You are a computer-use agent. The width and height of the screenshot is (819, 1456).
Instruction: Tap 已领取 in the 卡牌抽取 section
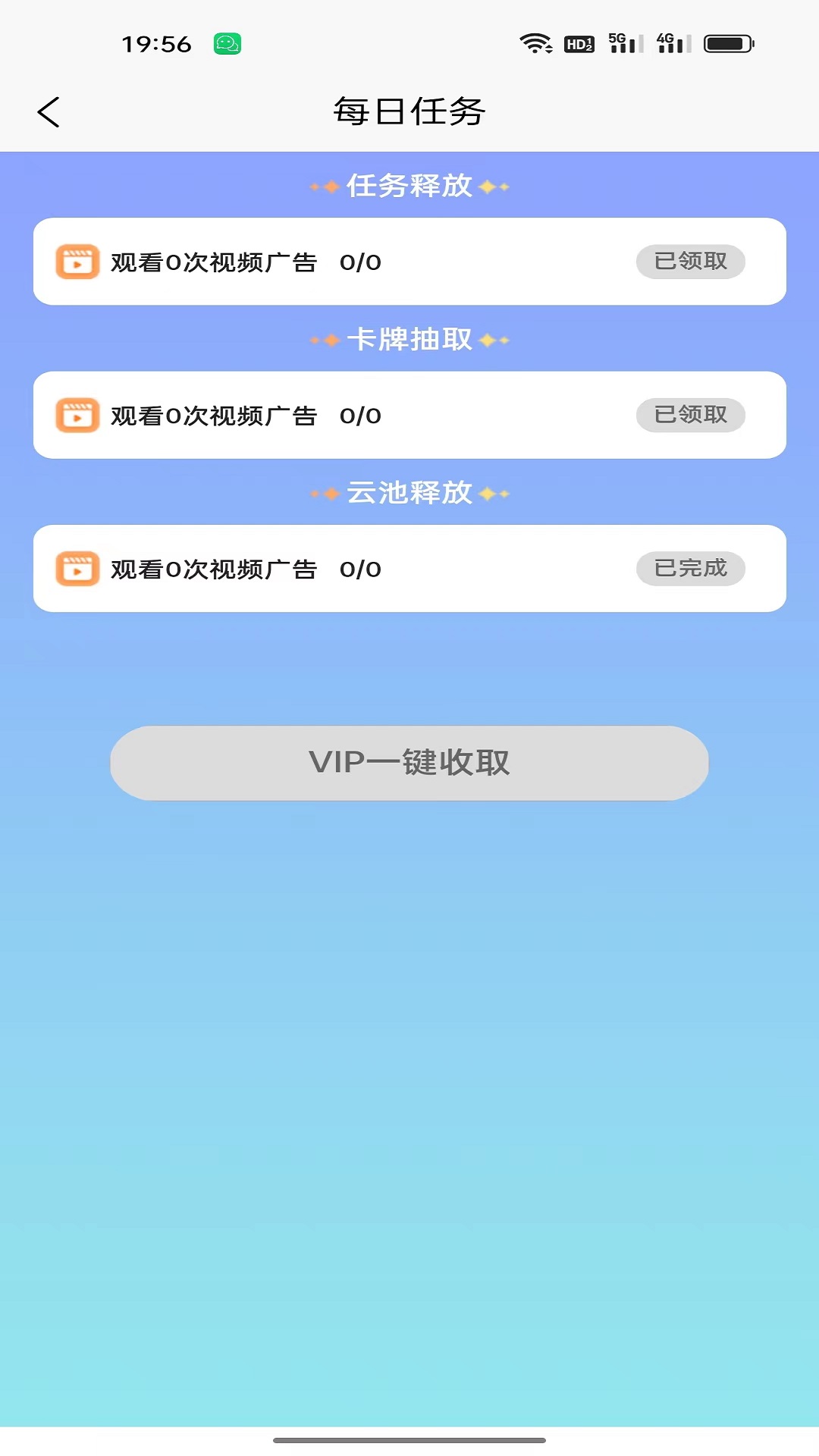pyautogui.click(x=690, y=415)
